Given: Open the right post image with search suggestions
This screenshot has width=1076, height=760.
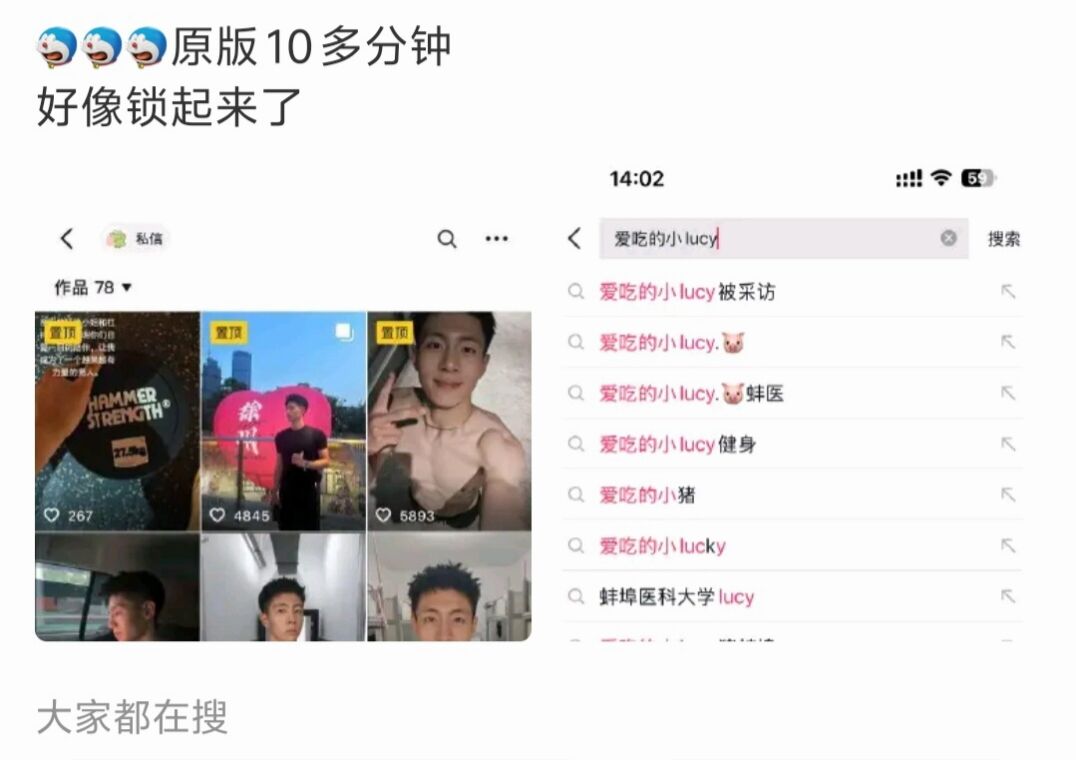Looking at the screenshot, I should pyautogui.click(x=793, y=400).
